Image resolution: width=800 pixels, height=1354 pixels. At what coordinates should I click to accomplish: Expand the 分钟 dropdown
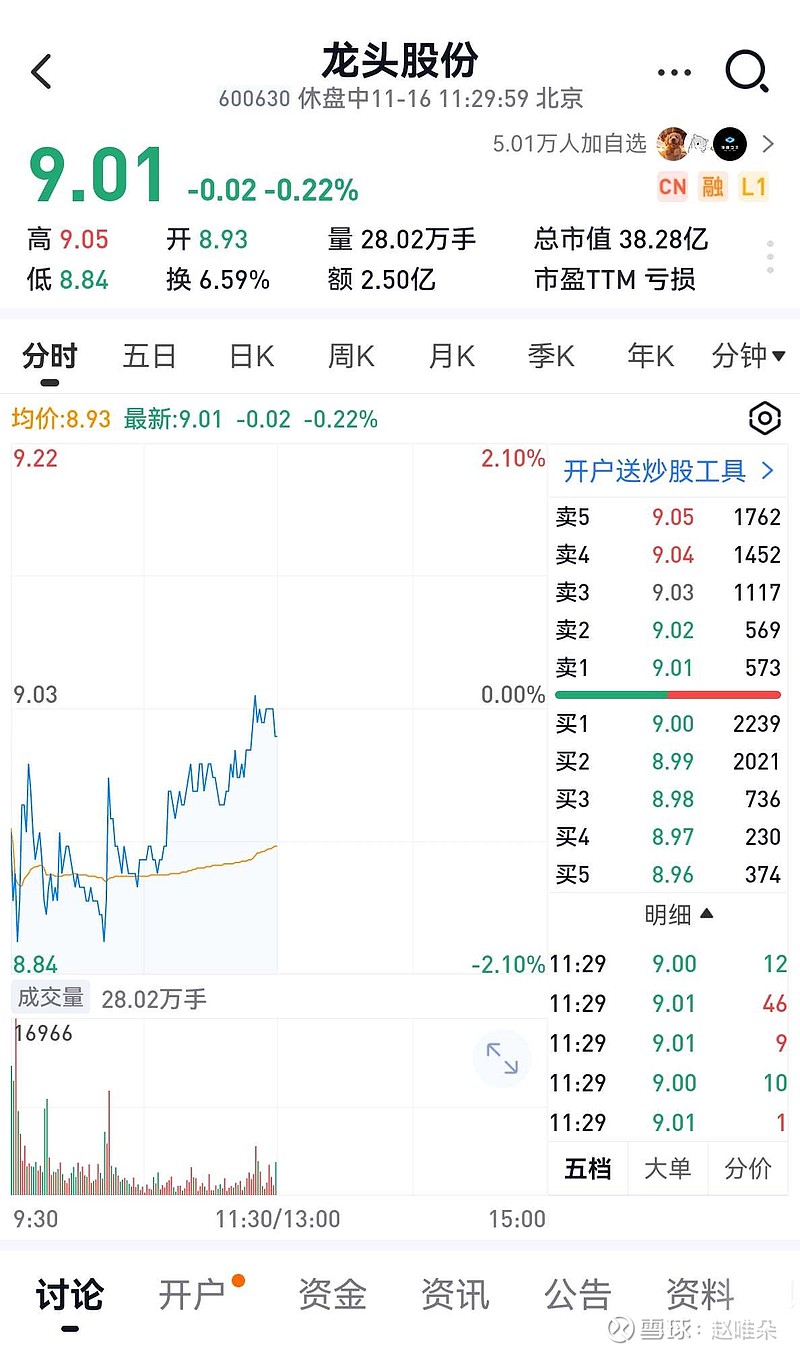tap(748, 356)
